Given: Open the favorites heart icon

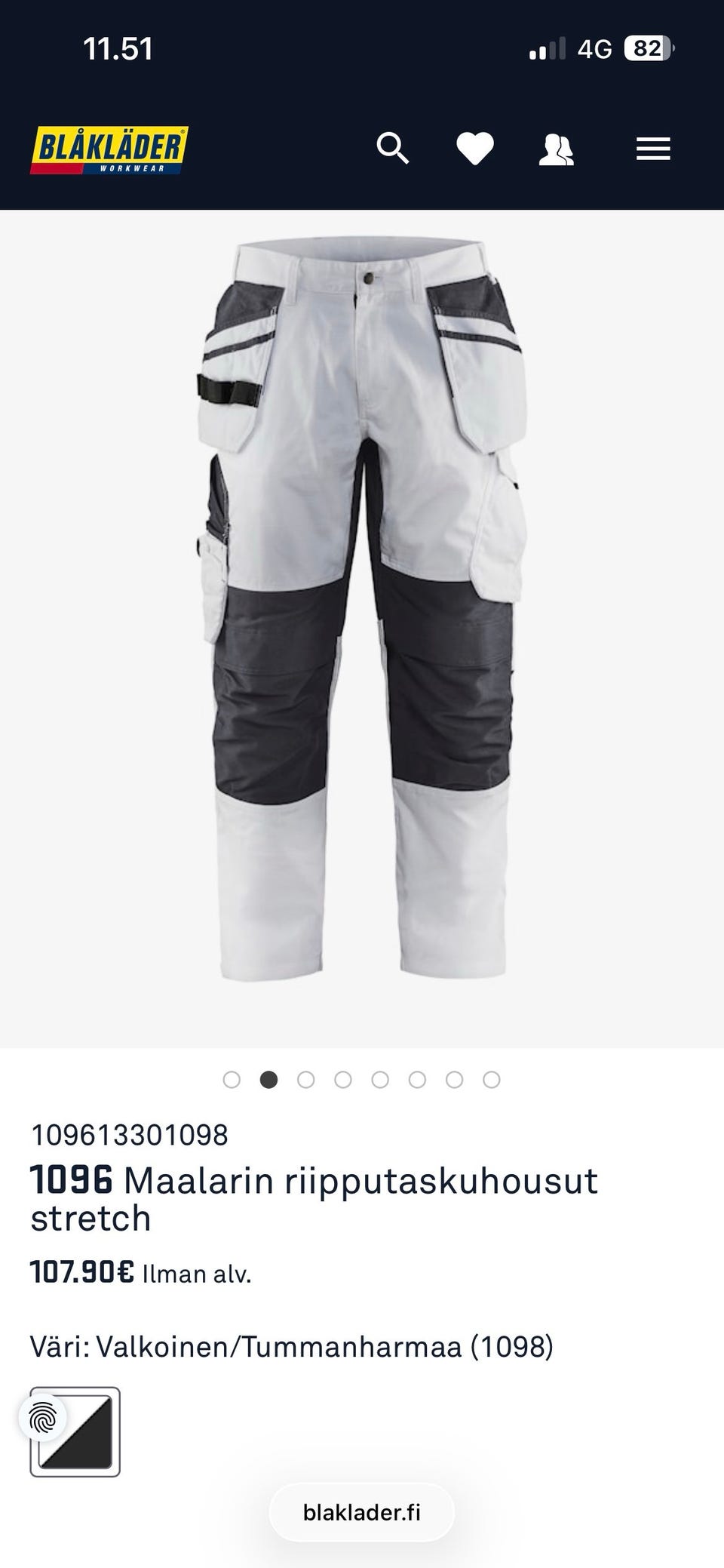Looking at the screenshot, I should click(x=475, y=149).
